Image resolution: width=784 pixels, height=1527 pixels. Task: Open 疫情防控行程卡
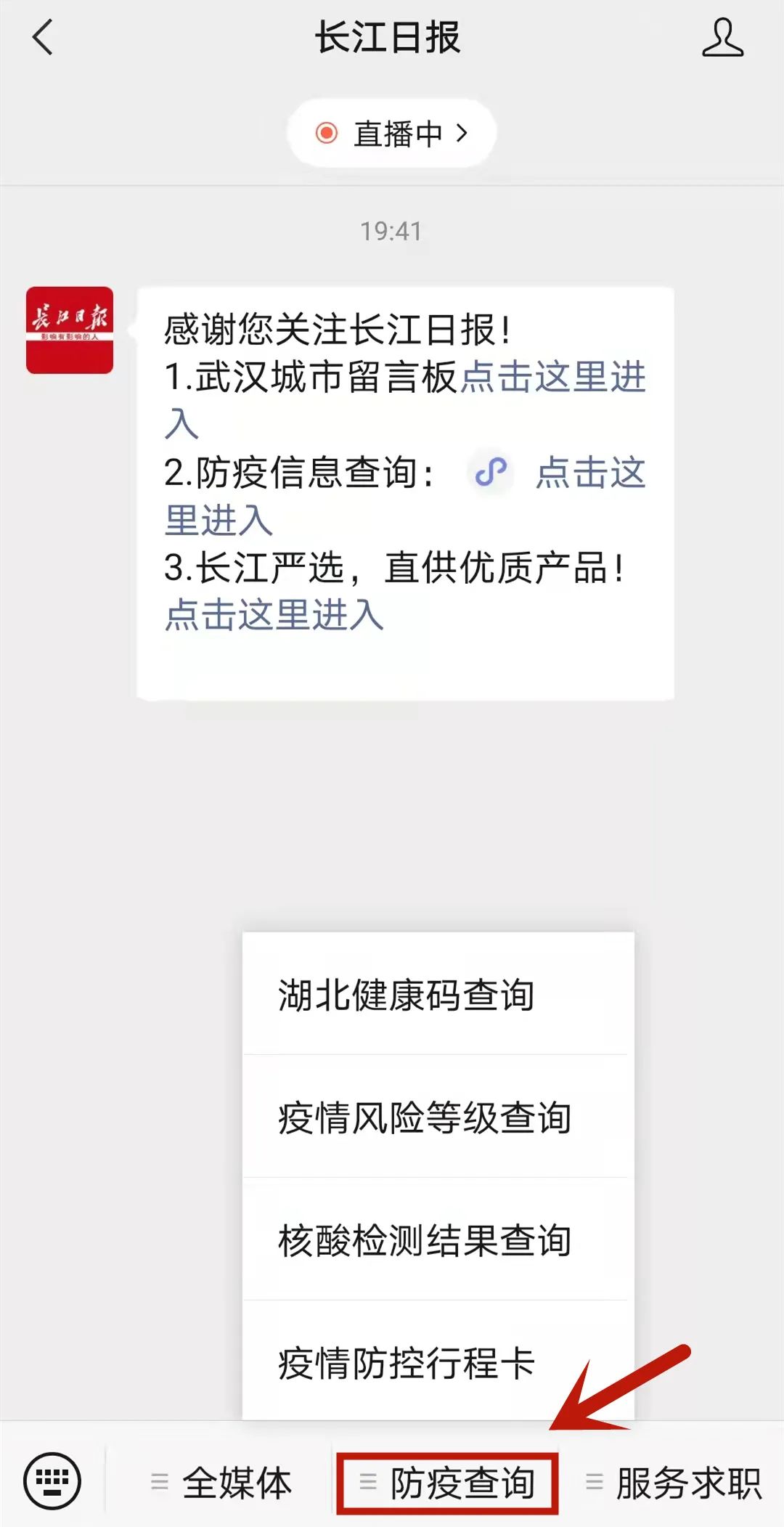click(x=407, y=1363)
